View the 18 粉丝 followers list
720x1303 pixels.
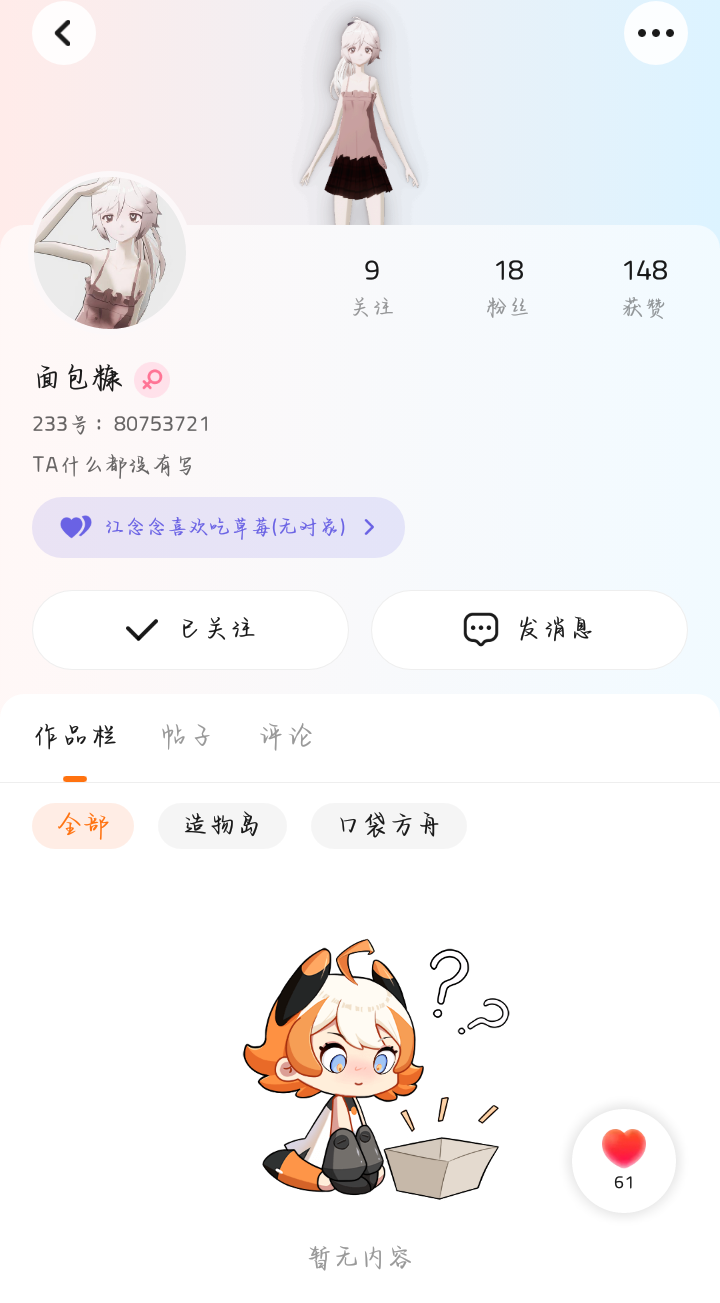tap(508, 287)
